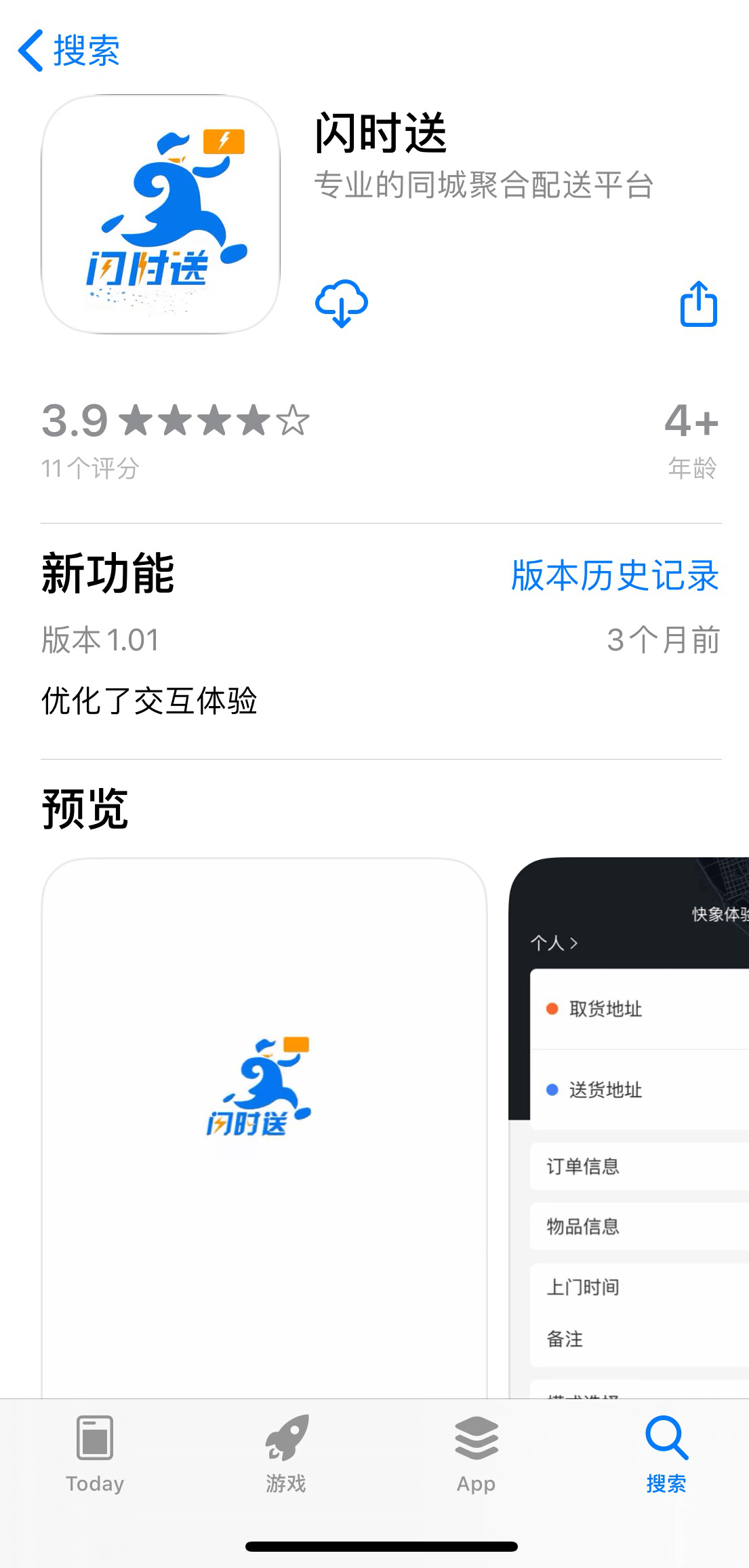Tap the download cloud icon for 闪时送
This screenshot has width=749, height=1568.
coord(342,302)
